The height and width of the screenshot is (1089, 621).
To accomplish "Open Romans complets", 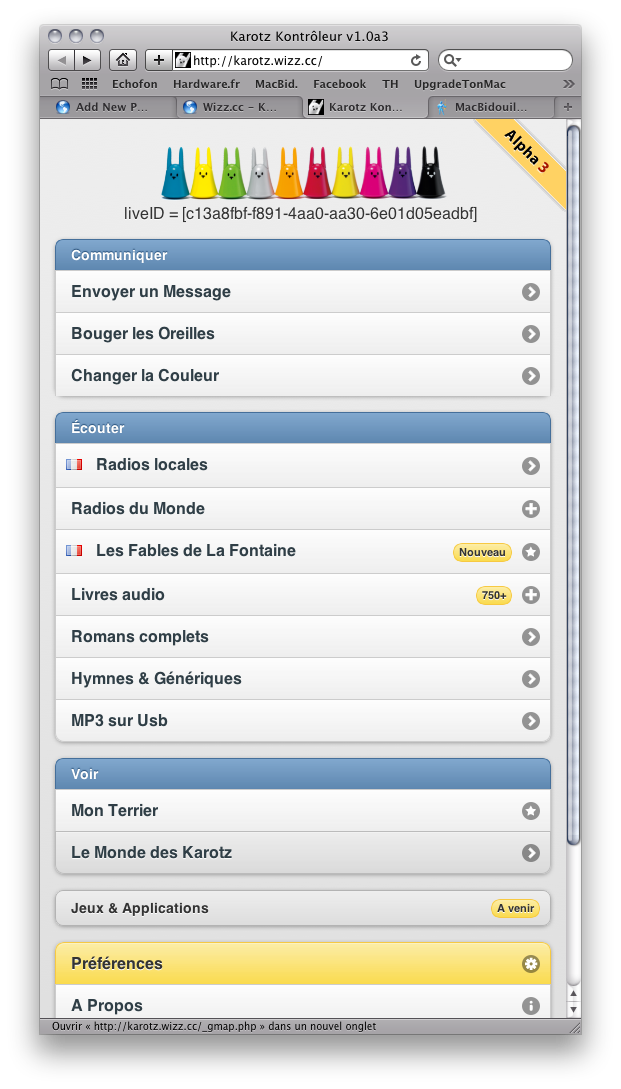I will pyautogui.click(x=302, y=637).
